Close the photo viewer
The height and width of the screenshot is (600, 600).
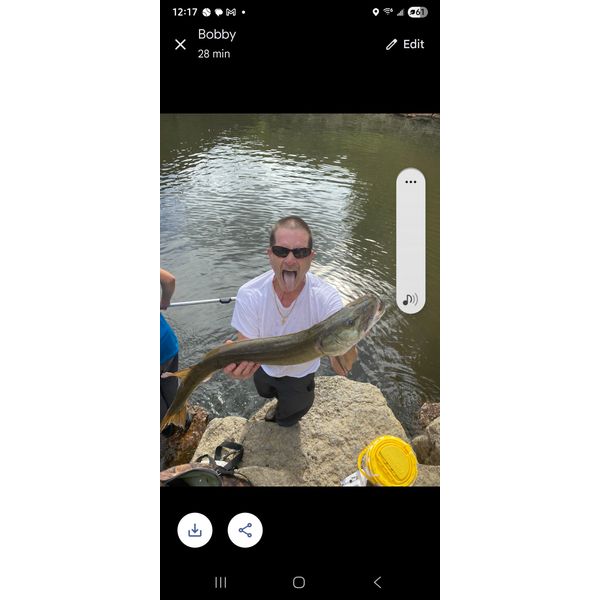tap(180, 44)
